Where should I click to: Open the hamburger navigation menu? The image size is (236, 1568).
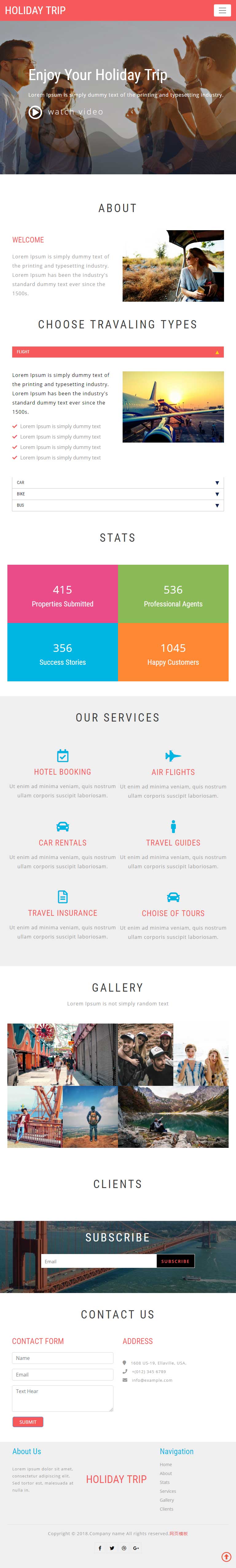(222, 10)
